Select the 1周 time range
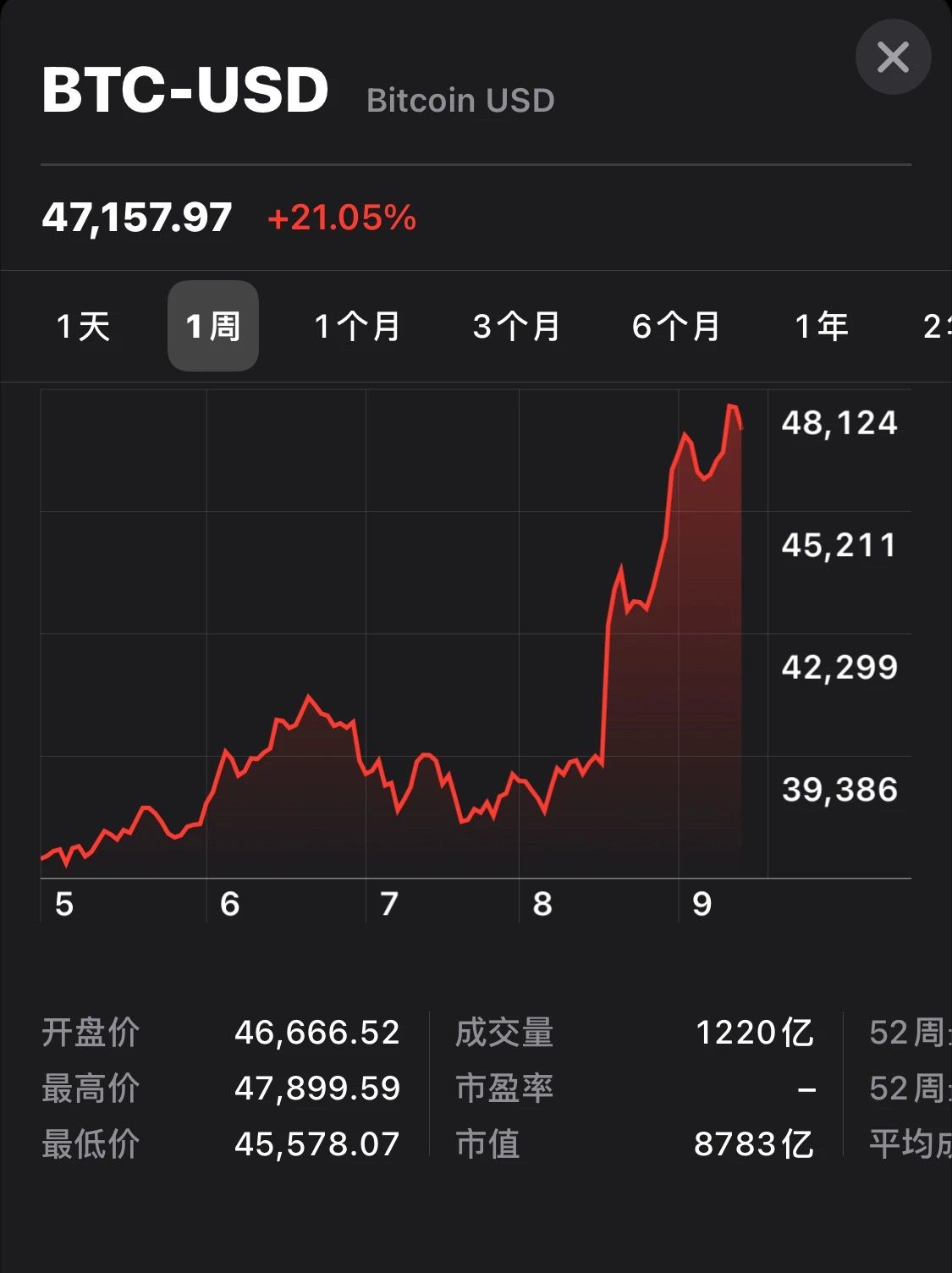The image size is (952, 1273). [x=213, y=326]
